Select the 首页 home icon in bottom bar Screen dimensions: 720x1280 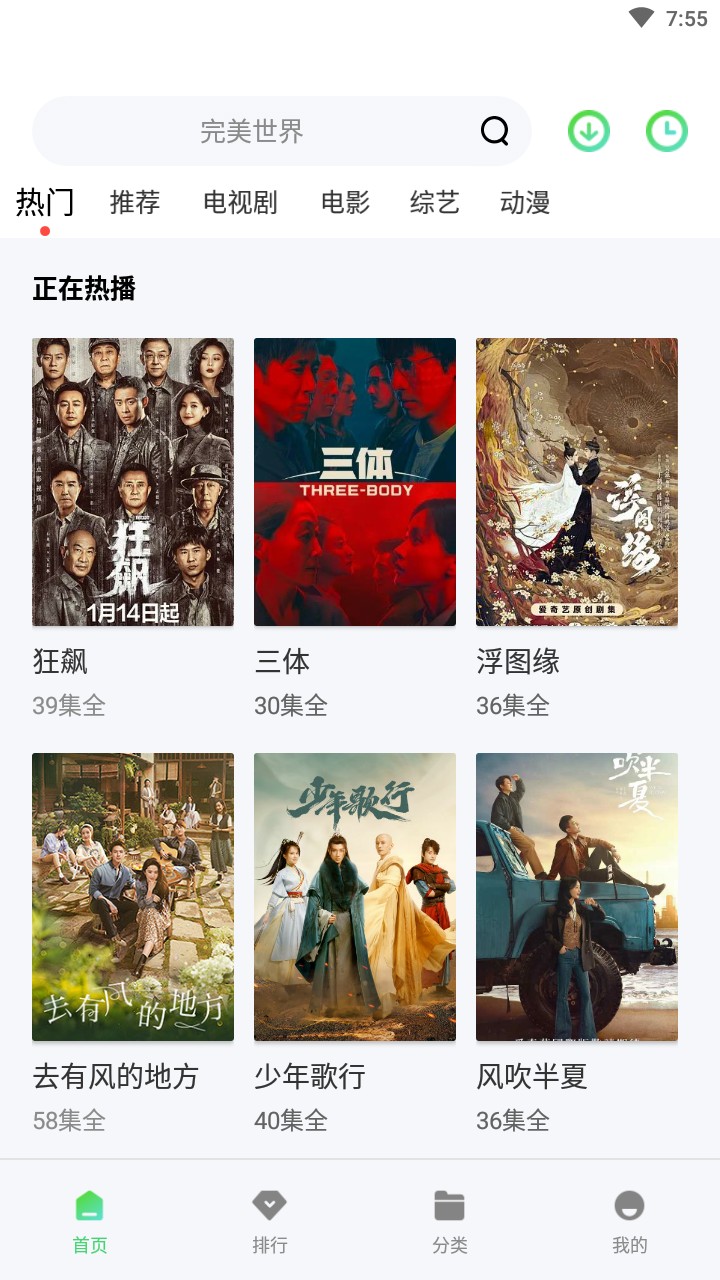coord(89,1206)
